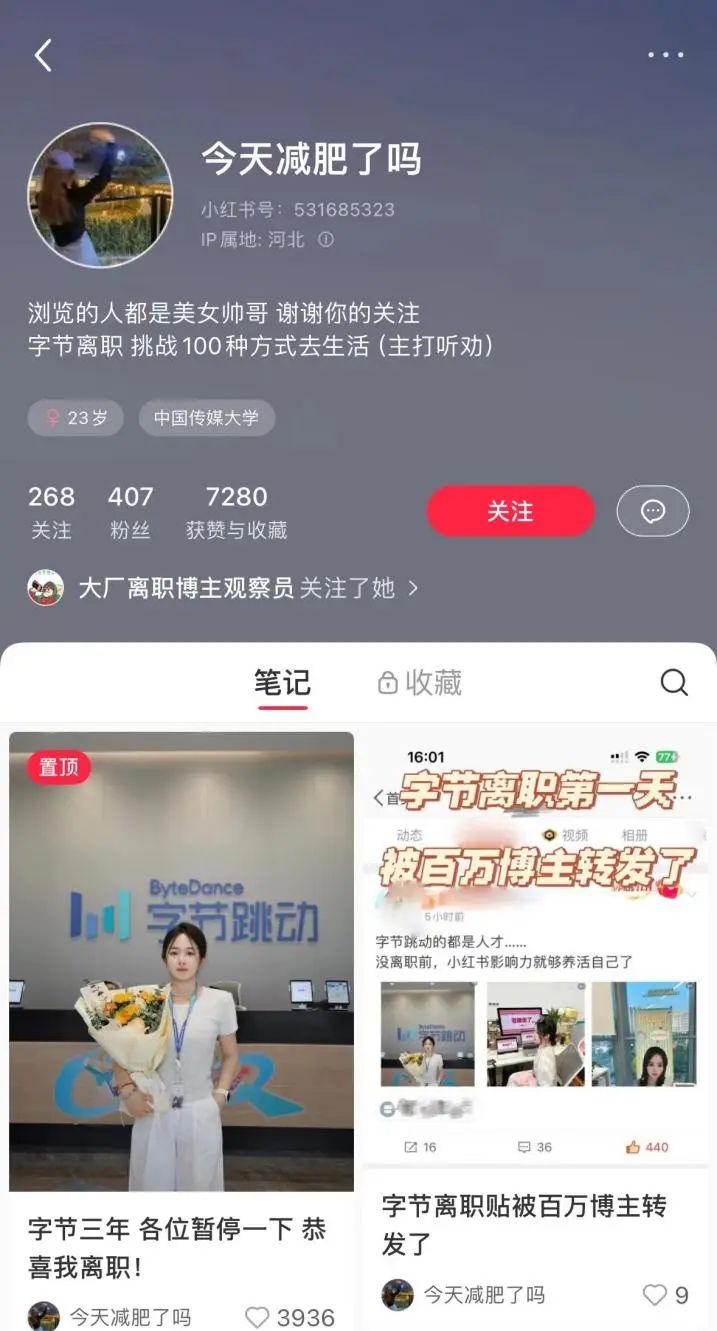Switch to the locked 收藏 tab
Image resolution: width=717 pixels, height=1331 pixels.
pos(419,683)
